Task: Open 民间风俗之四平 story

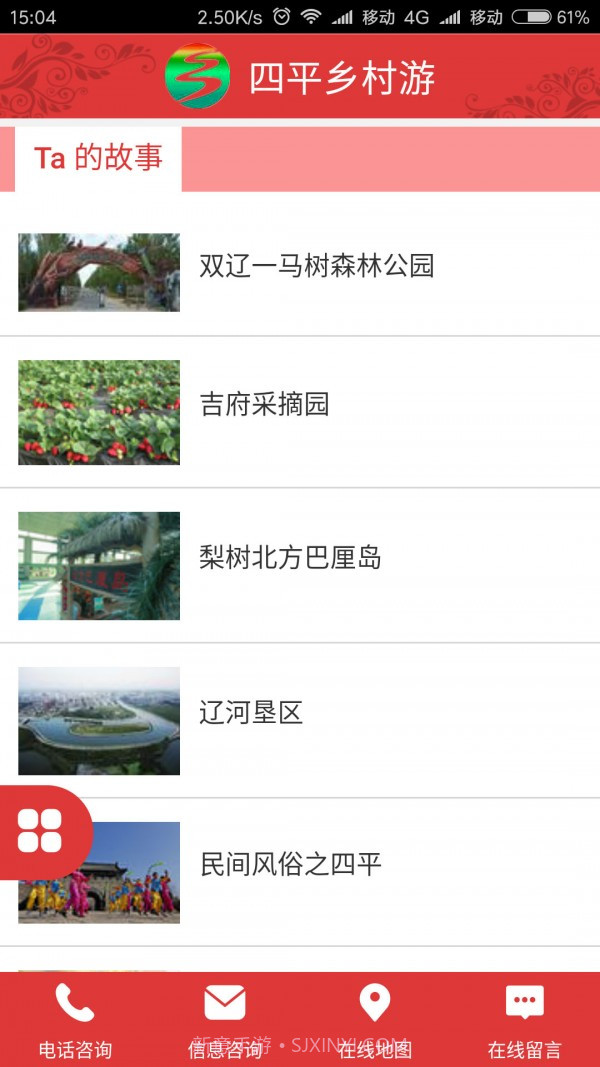Action: point(290,865)
